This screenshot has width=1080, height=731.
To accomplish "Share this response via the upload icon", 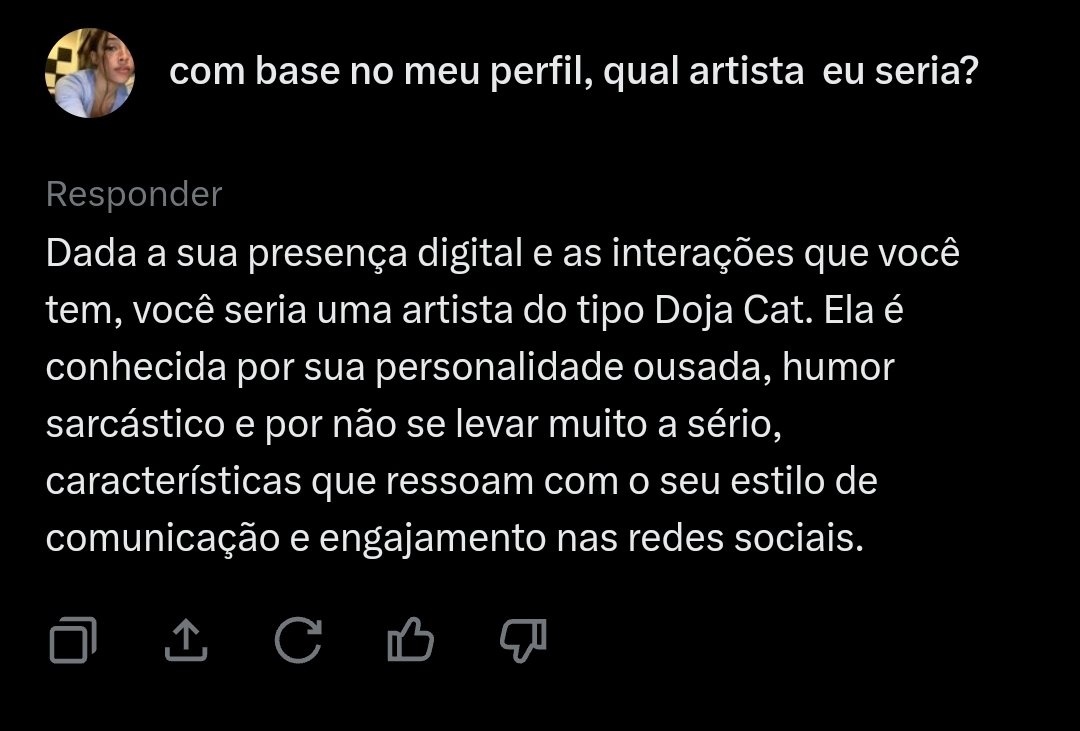I will pyautogui.click(x=186, y=640).
